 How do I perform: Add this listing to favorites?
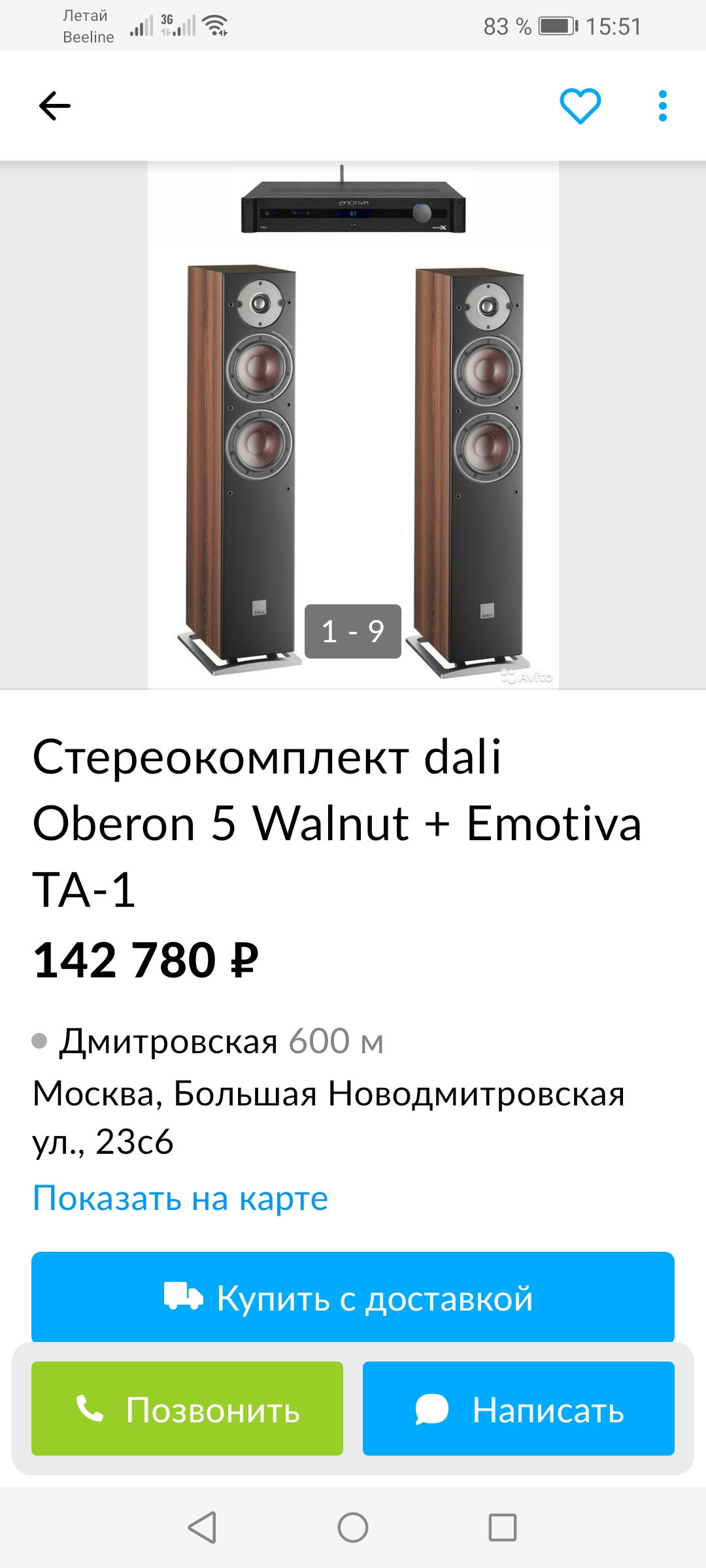pos(580,106)
